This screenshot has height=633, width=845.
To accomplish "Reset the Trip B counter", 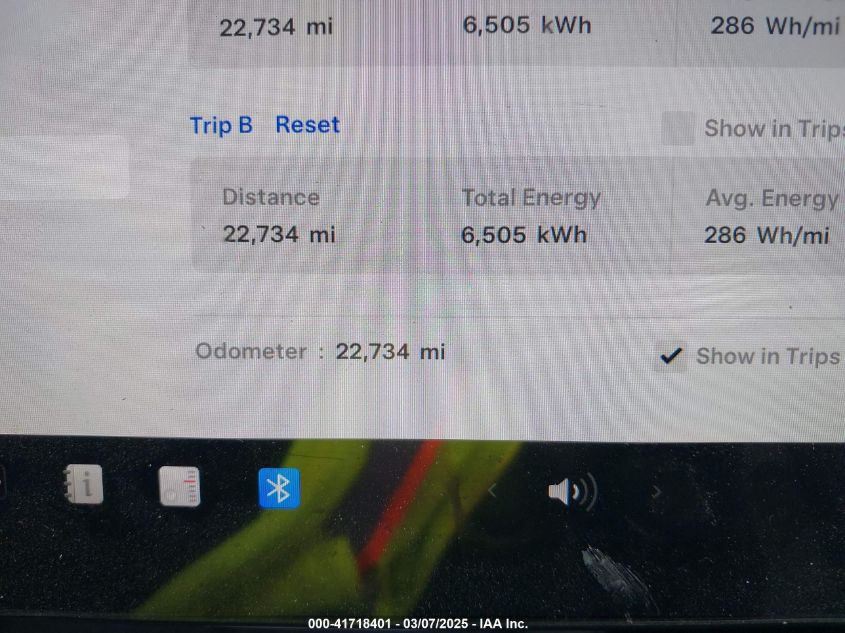I will pos(307,125).
